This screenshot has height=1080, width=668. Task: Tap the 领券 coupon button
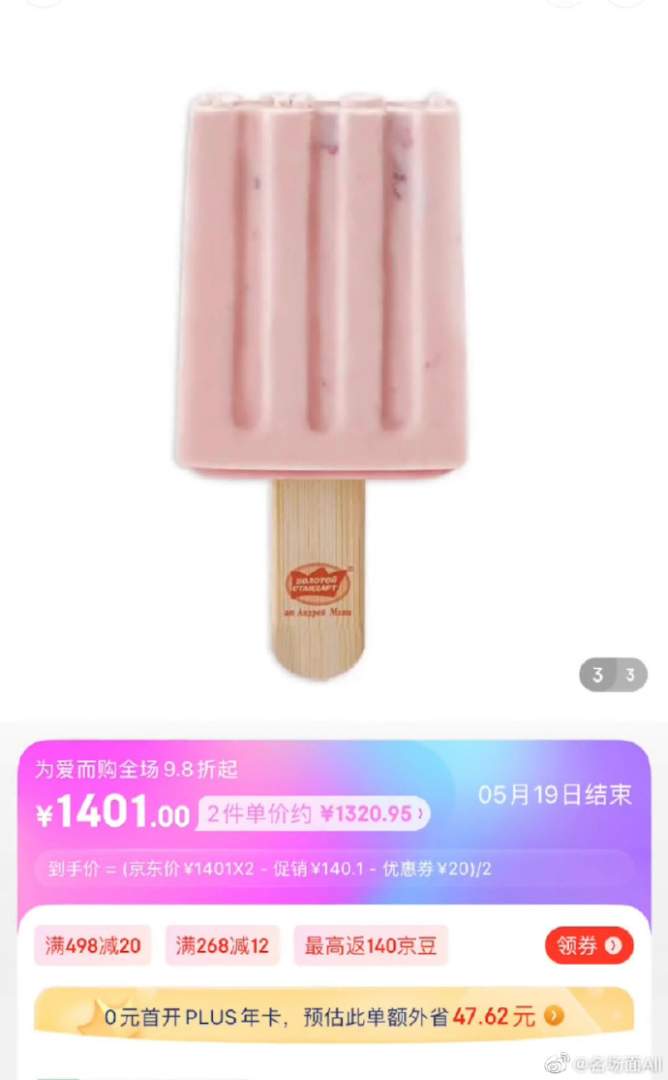(x=589, y=945)
